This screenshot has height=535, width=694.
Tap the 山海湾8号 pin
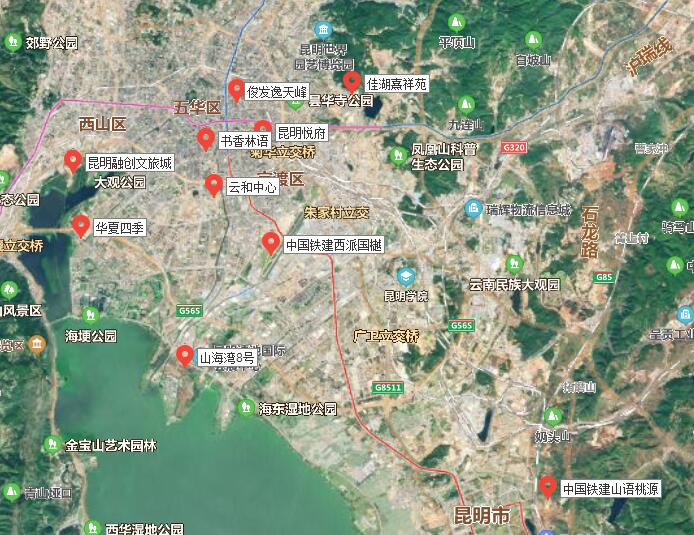(x=185, y=354)
